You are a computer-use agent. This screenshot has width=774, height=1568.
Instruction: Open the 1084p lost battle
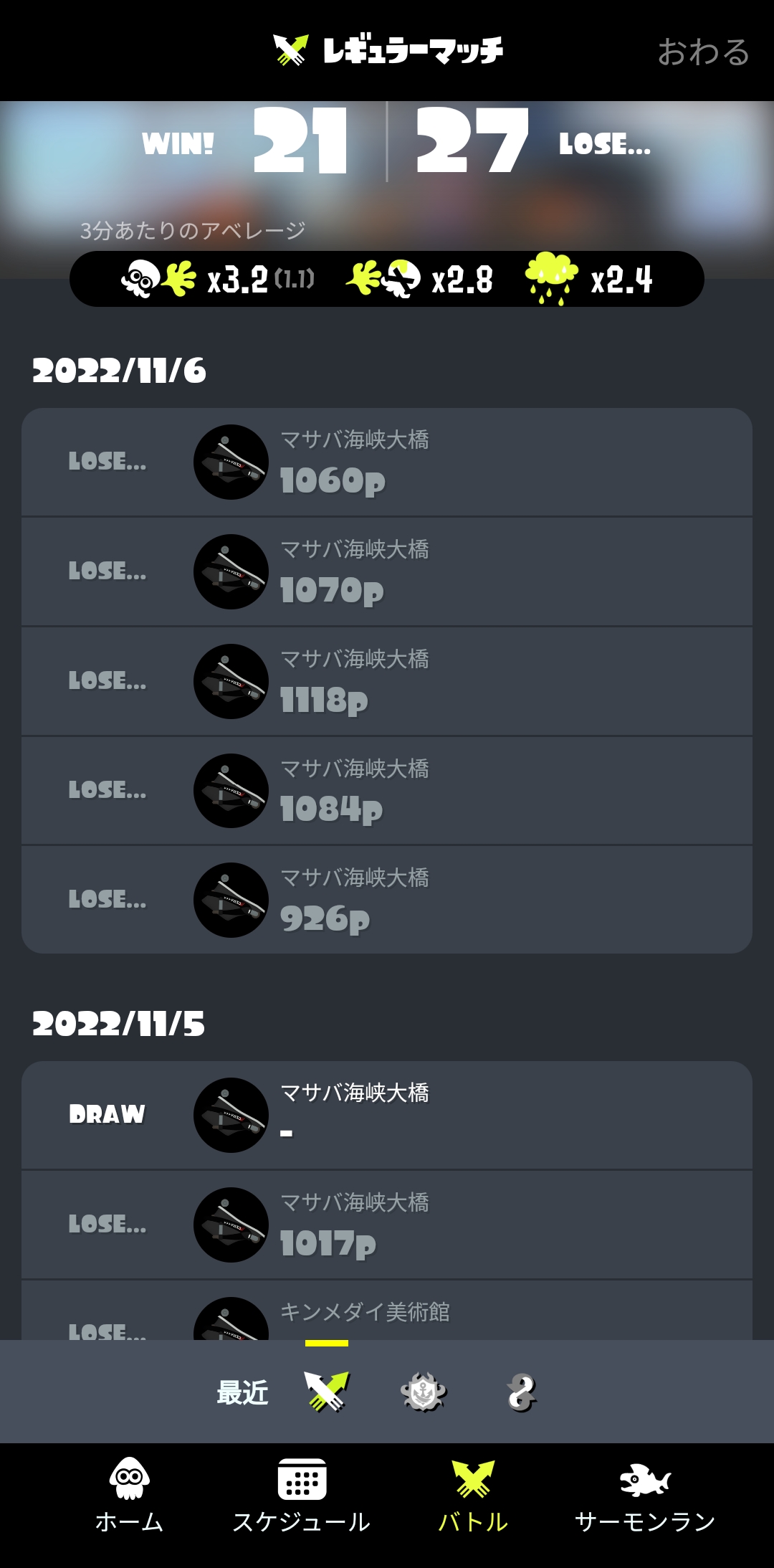tap(387, 791)
